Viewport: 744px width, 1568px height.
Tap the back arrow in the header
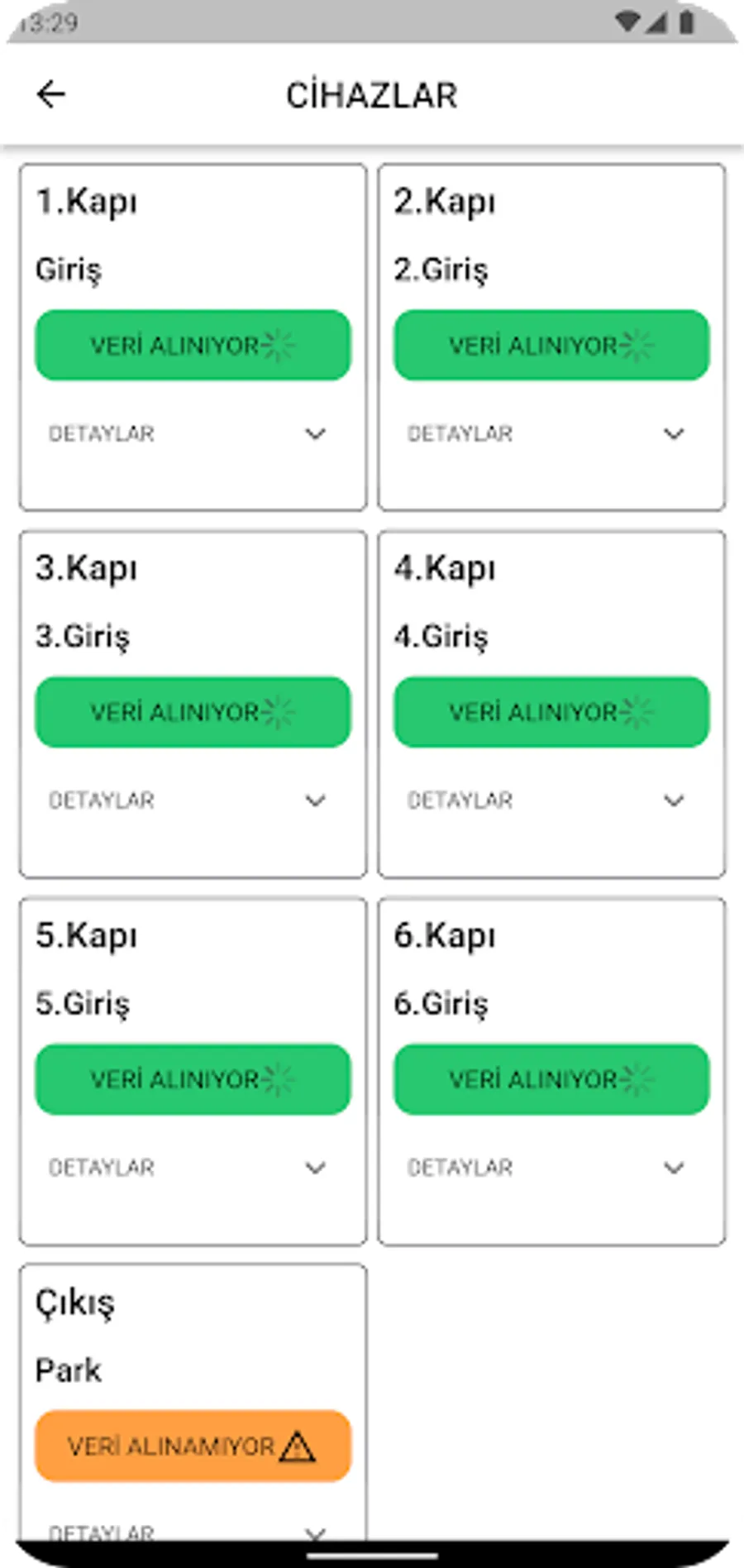click(x=51, y=93)
